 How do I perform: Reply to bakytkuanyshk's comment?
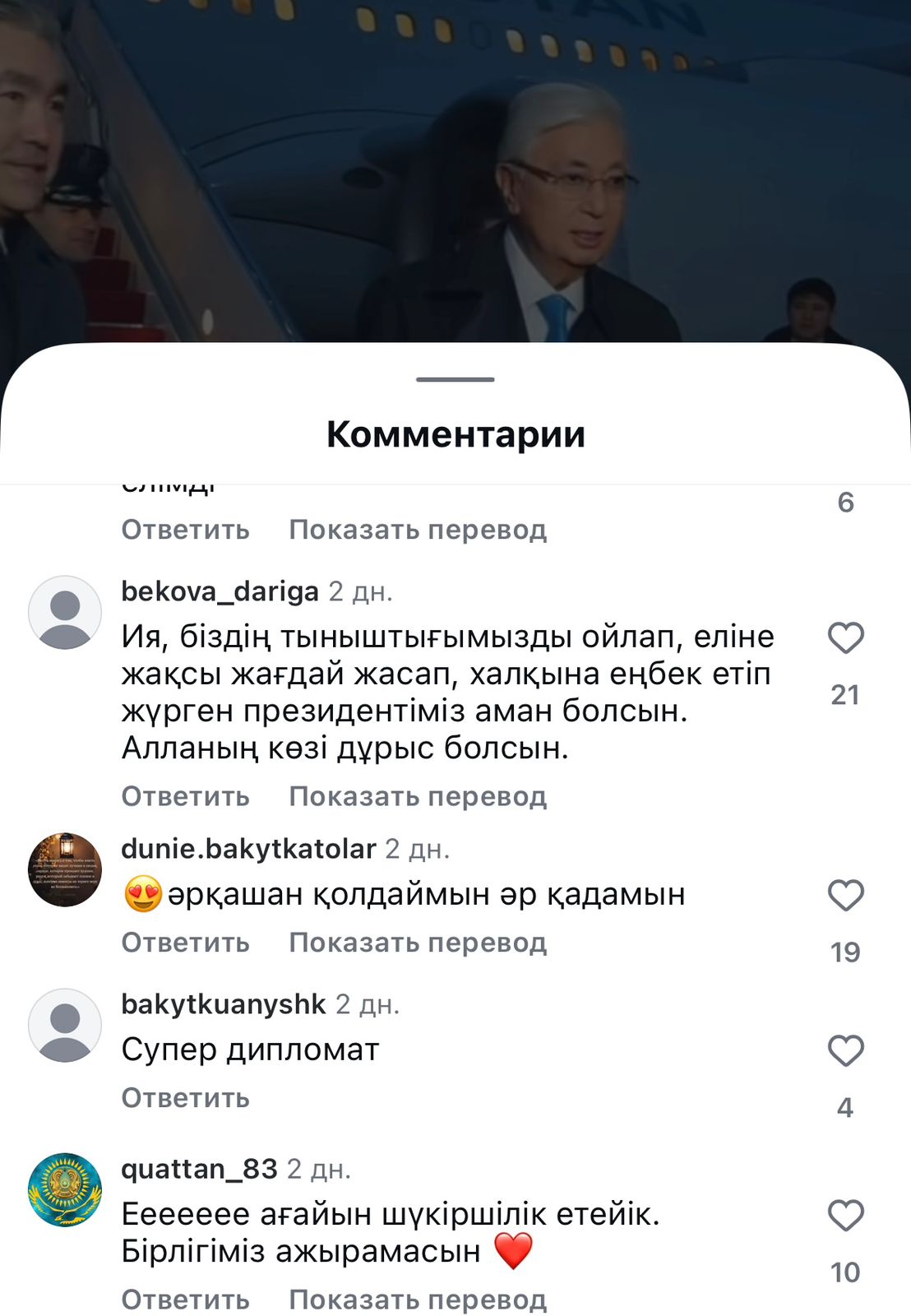185,1098
